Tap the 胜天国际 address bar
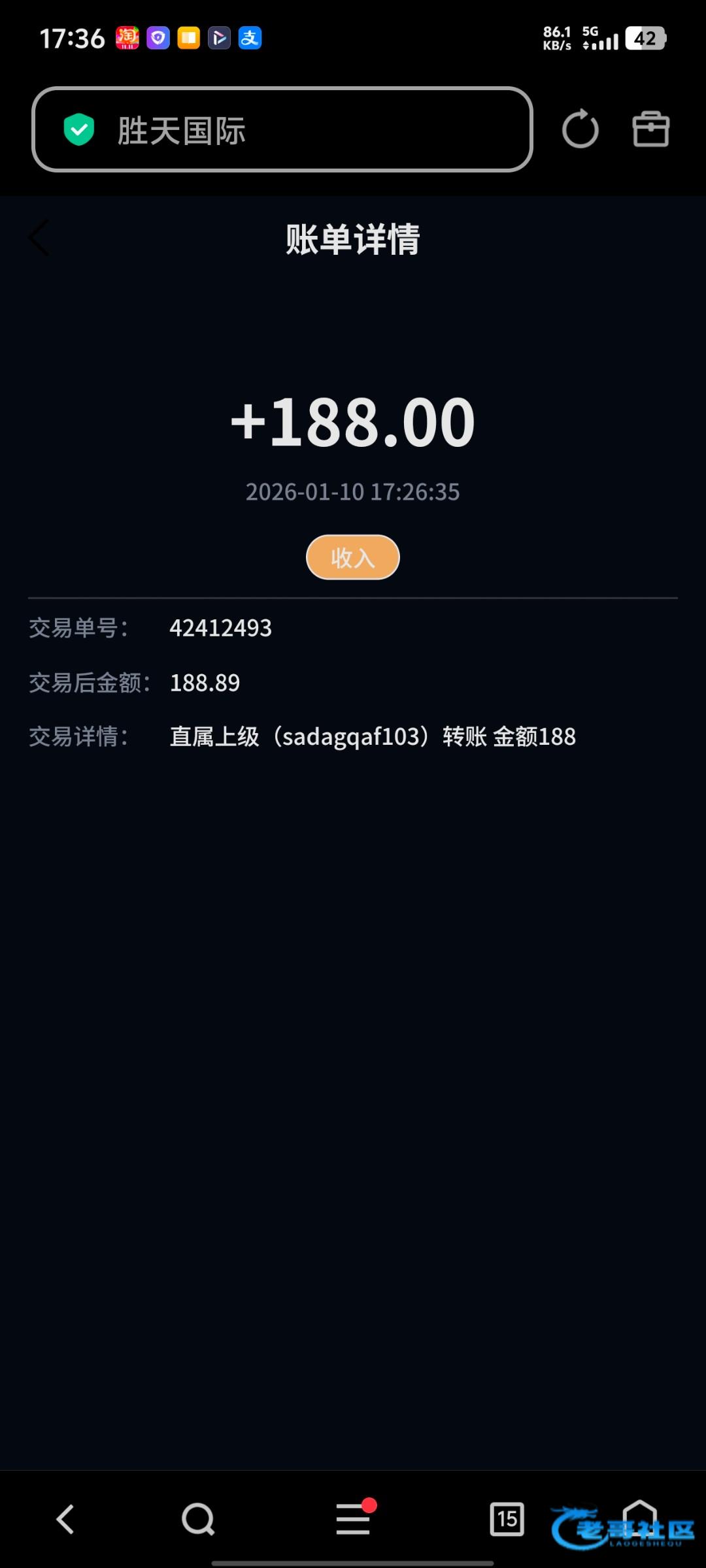The width and height of the screenshot is (706, 1568). (281, 129)
